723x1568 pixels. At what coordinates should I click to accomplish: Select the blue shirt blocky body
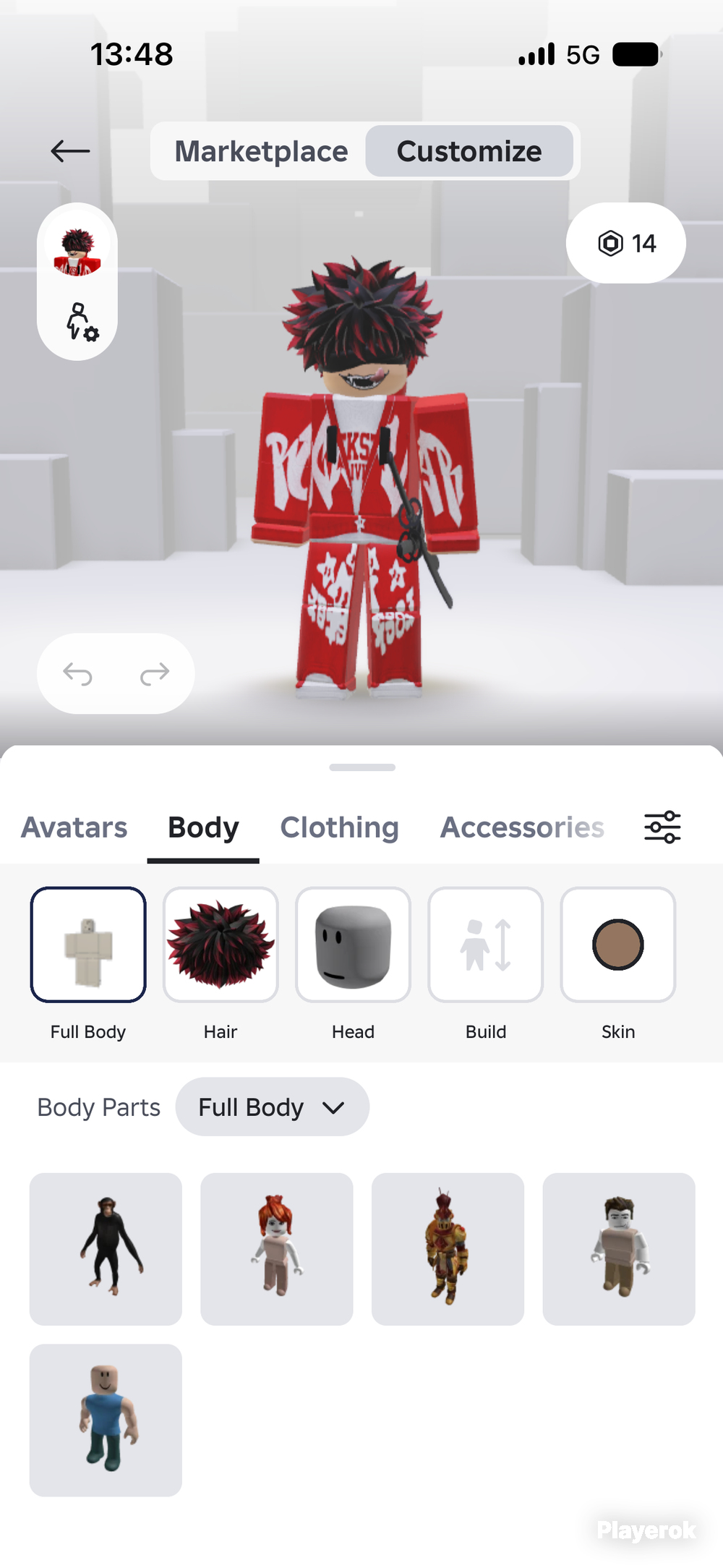click(106, 1420)
